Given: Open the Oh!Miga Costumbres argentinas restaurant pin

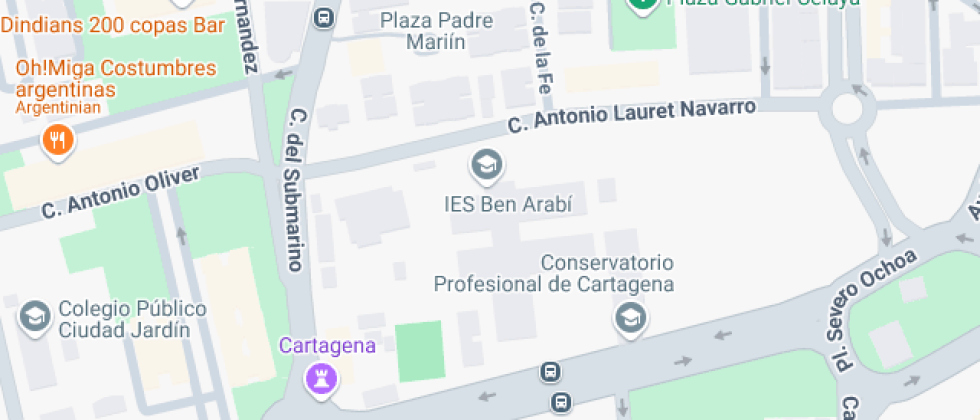Looking at the screenshot, I should (x=60, y=140).
